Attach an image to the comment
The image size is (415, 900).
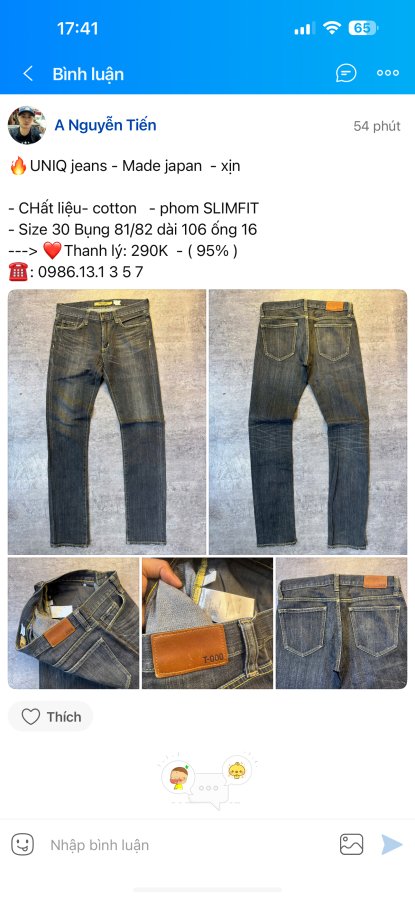(x=351, y=844)
